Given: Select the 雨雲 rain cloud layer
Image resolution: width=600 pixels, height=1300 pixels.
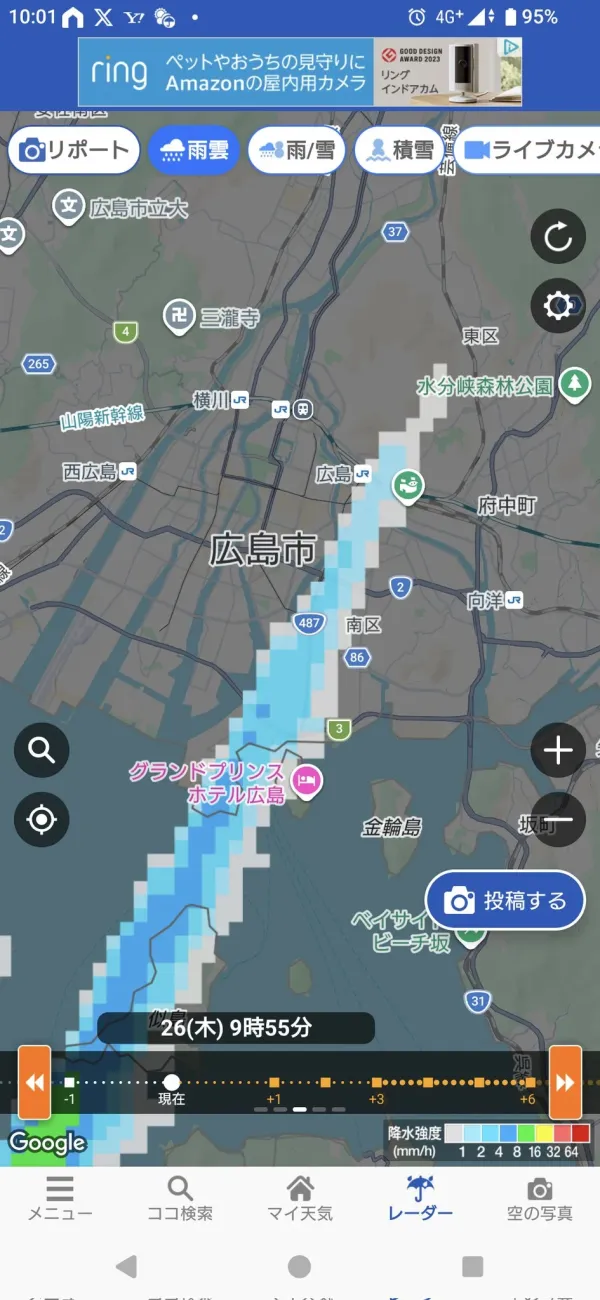Looking at the screenshot, I should 194,150.
